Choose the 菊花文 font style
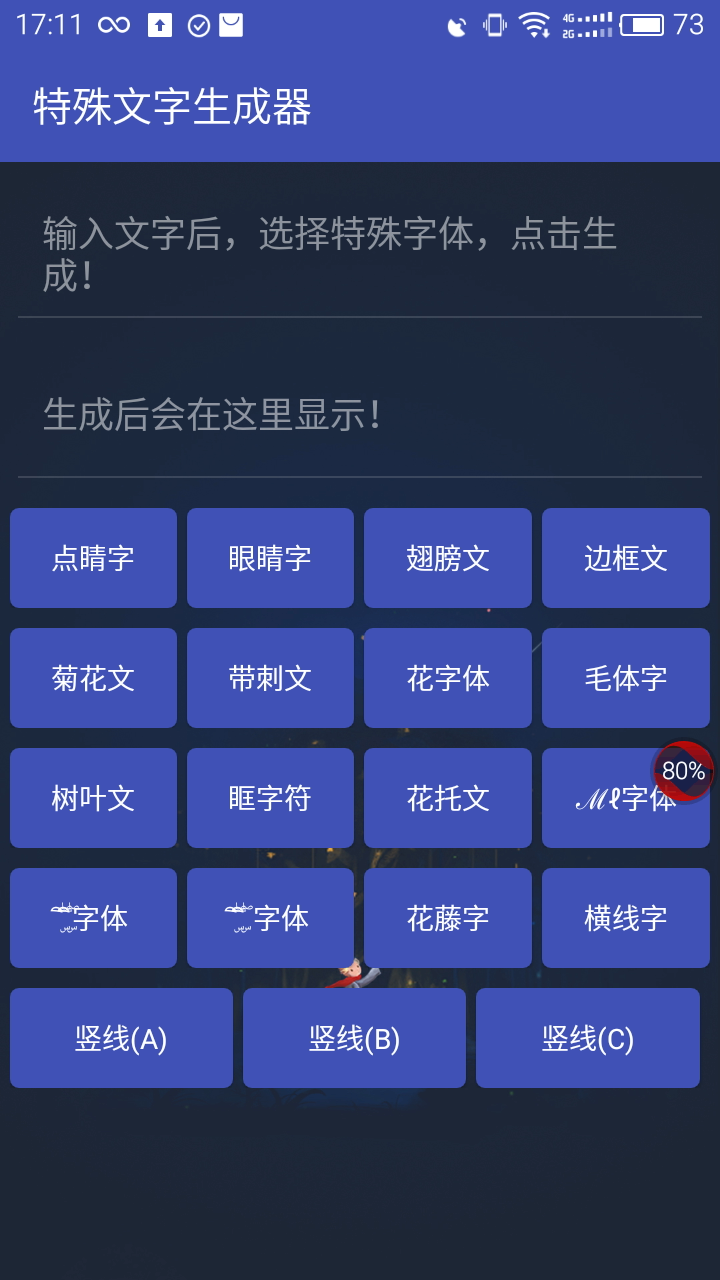Image resolution: width=720 pixels, height=1280 pixels. 92,677
